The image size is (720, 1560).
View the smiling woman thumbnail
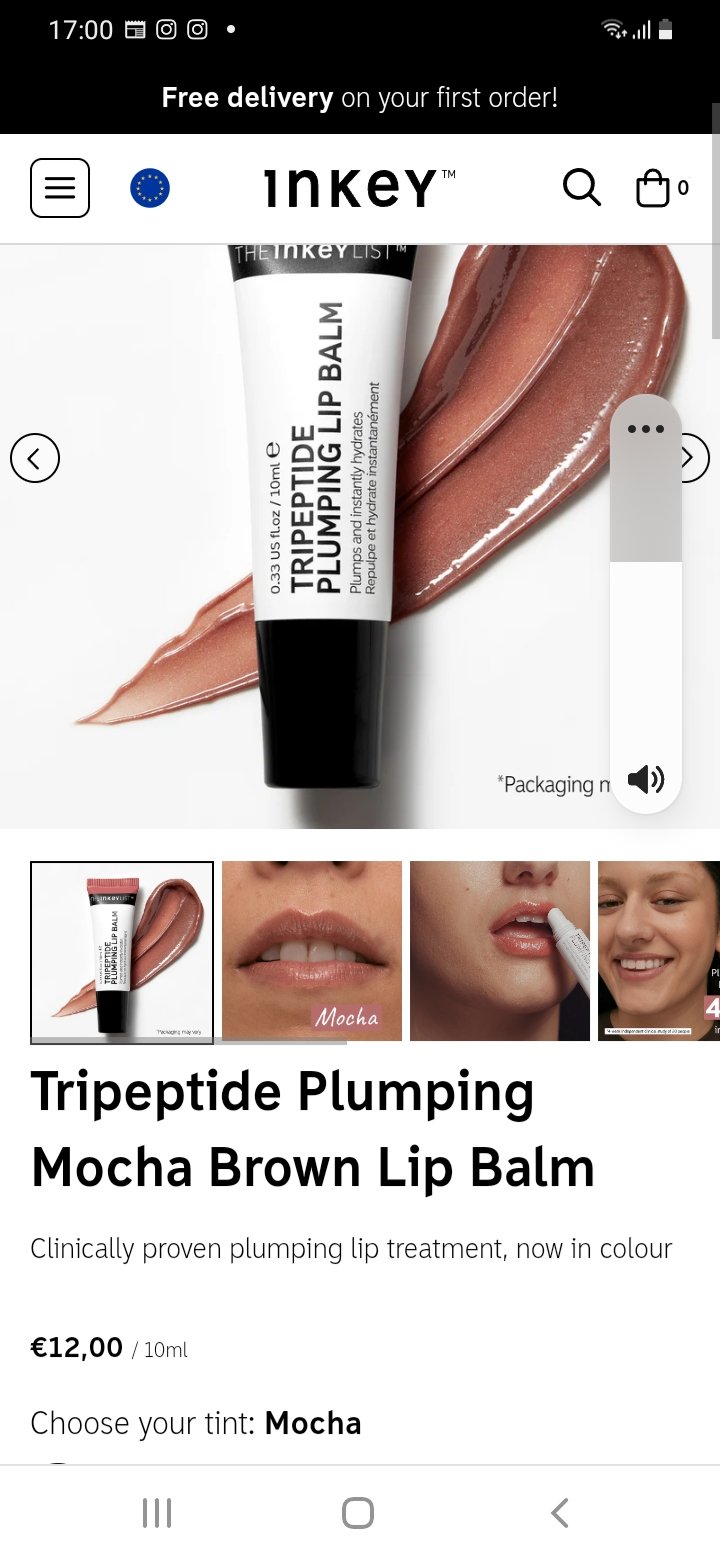pos(659,951)
